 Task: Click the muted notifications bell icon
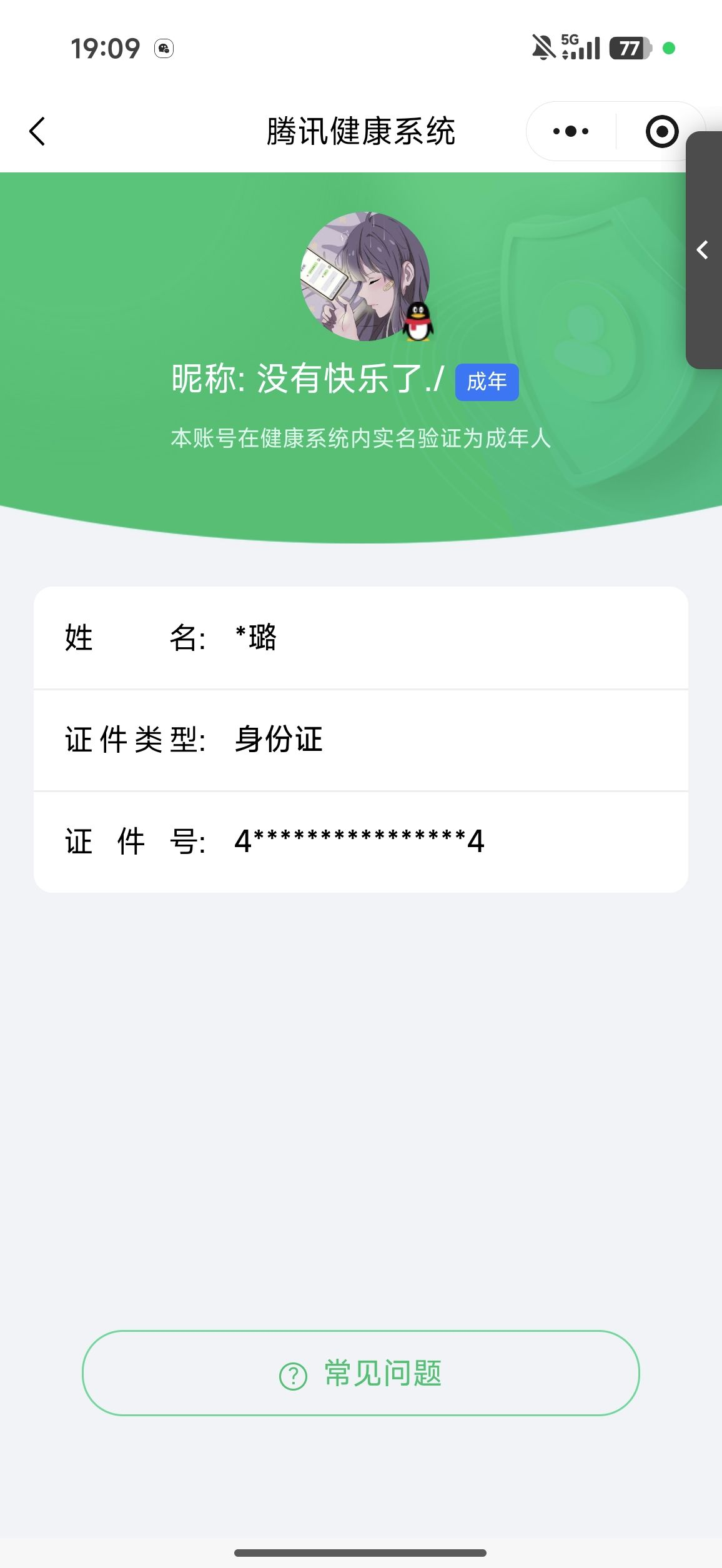(541, 46)
